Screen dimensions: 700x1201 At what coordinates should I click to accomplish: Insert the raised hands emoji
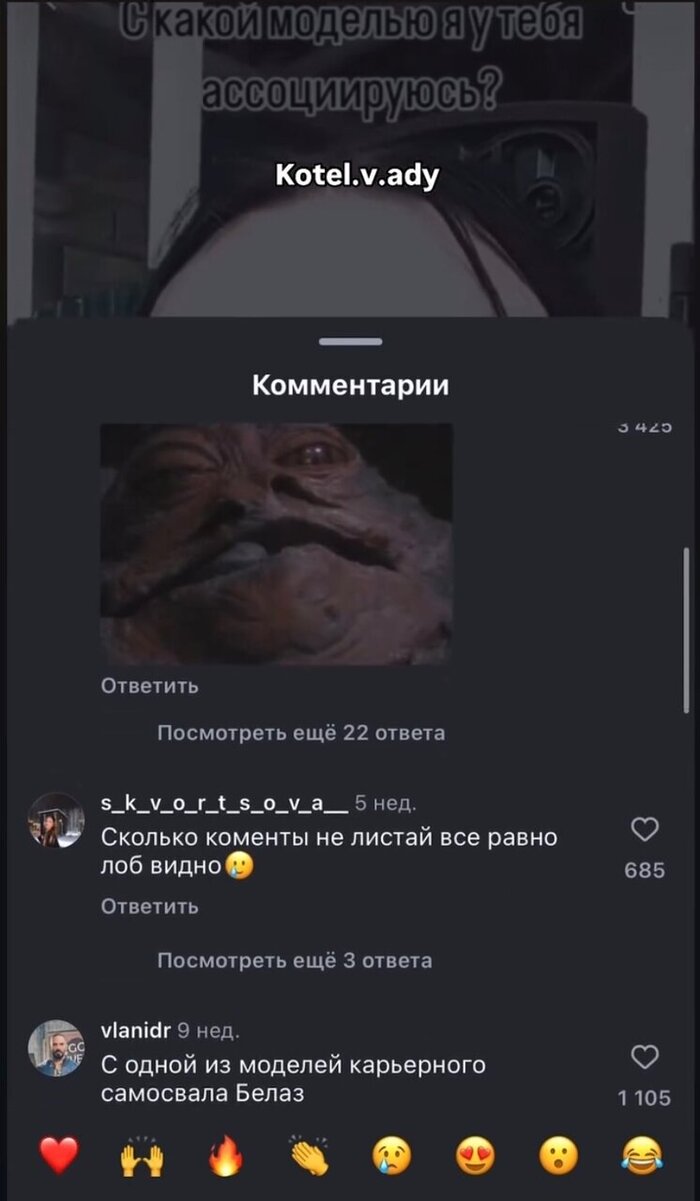[x=142, y=1156]
